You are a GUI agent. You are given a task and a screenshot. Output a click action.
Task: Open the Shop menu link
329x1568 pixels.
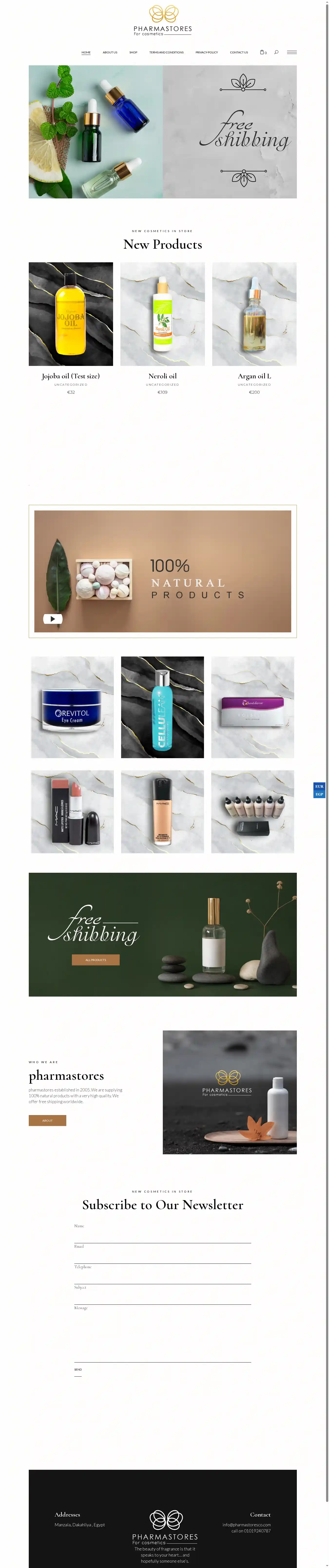(133, 52)
